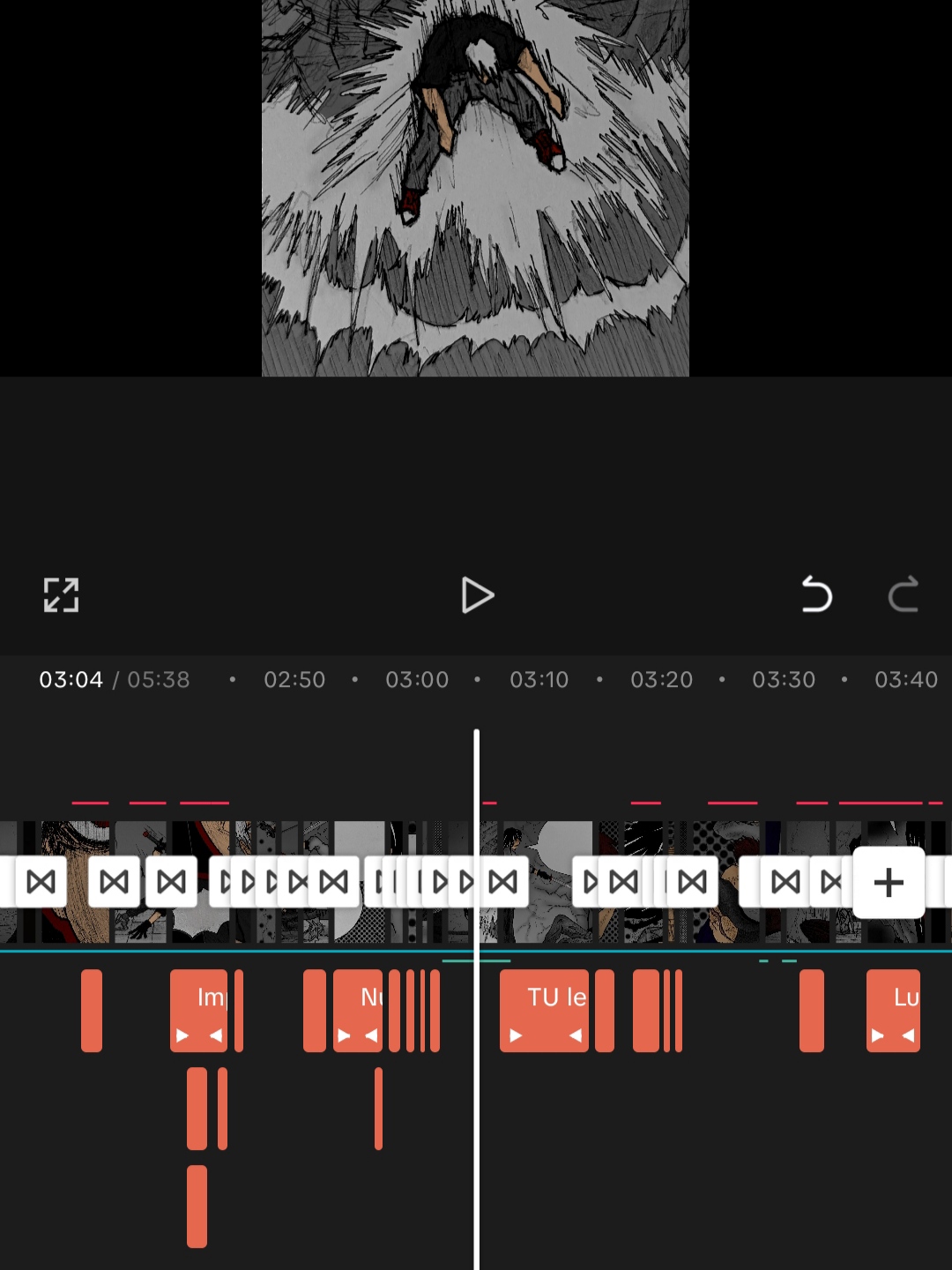952x1270 pixels.
Task: Enter fullscreen preview mode
Action: [62, 595]
